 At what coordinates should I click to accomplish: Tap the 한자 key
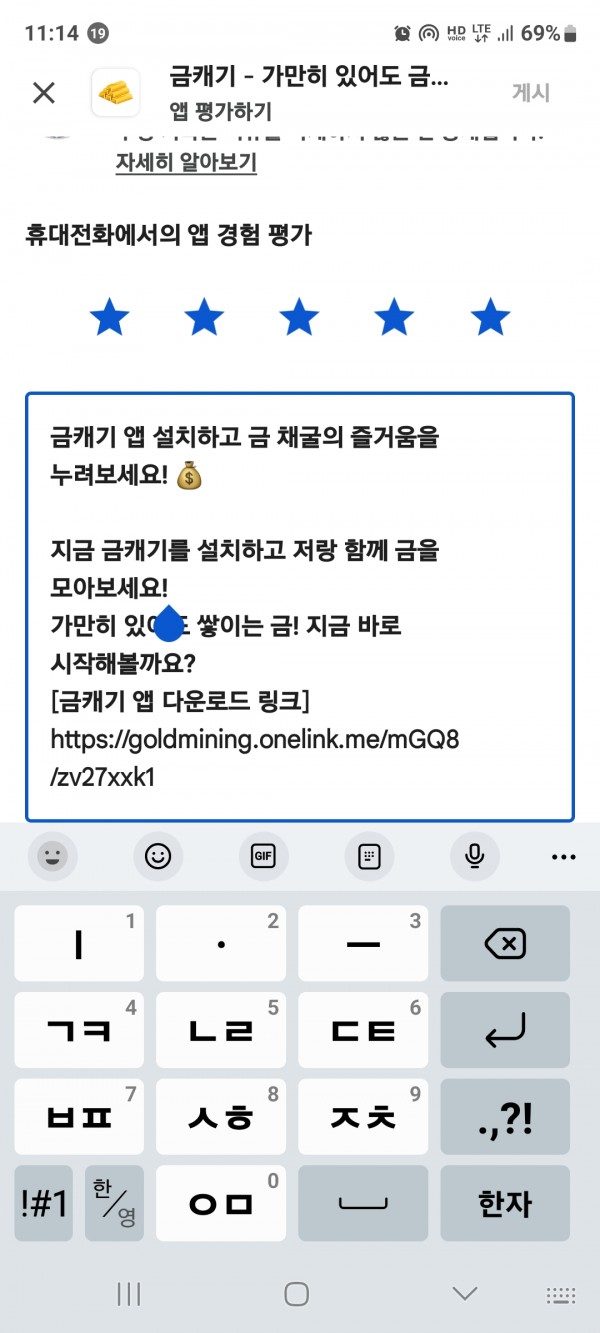tap(505, 1203)
